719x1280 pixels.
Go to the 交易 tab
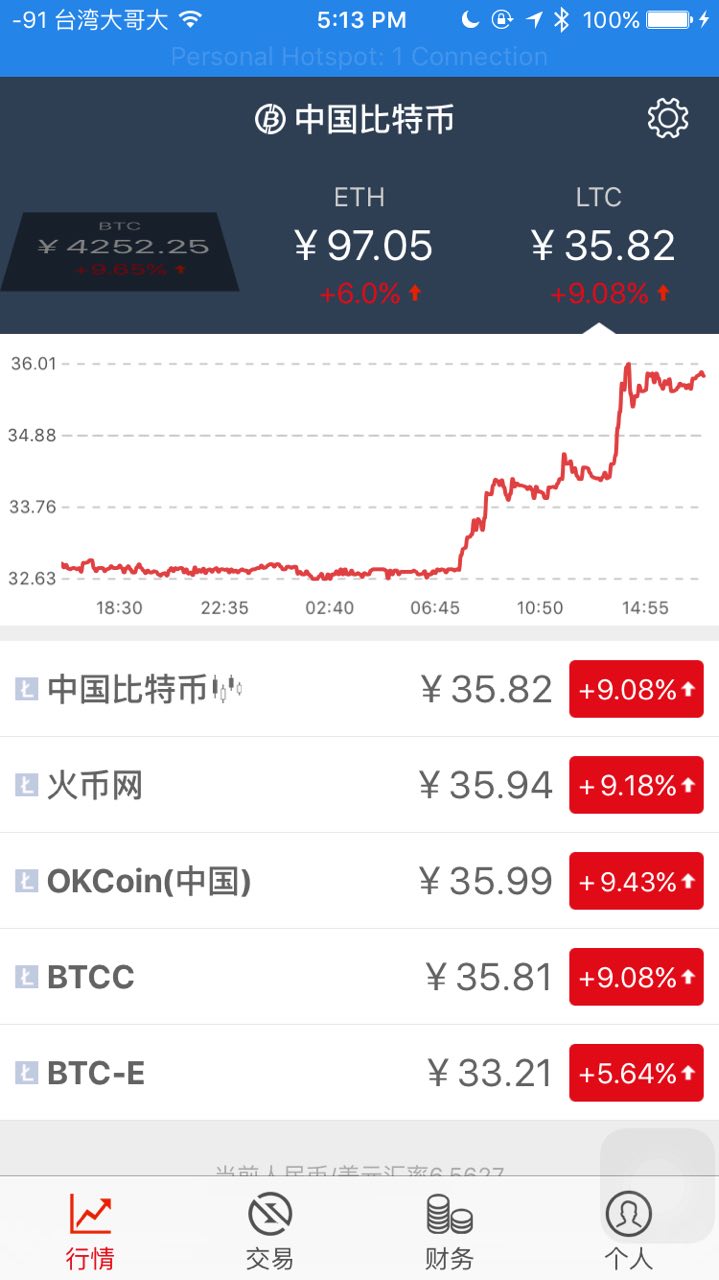[x=270, y=1230]
